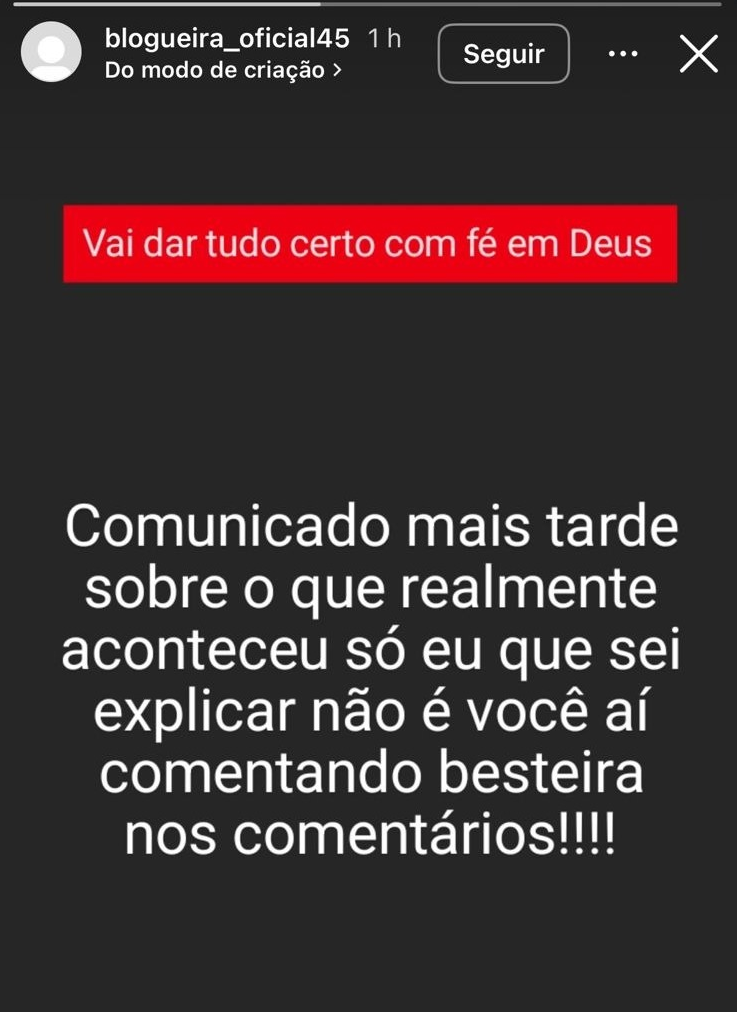Open blogueira_oficial45's profile picture
Screen dimensions: 739x1012
pyautogui.click(x=51, y=52)
